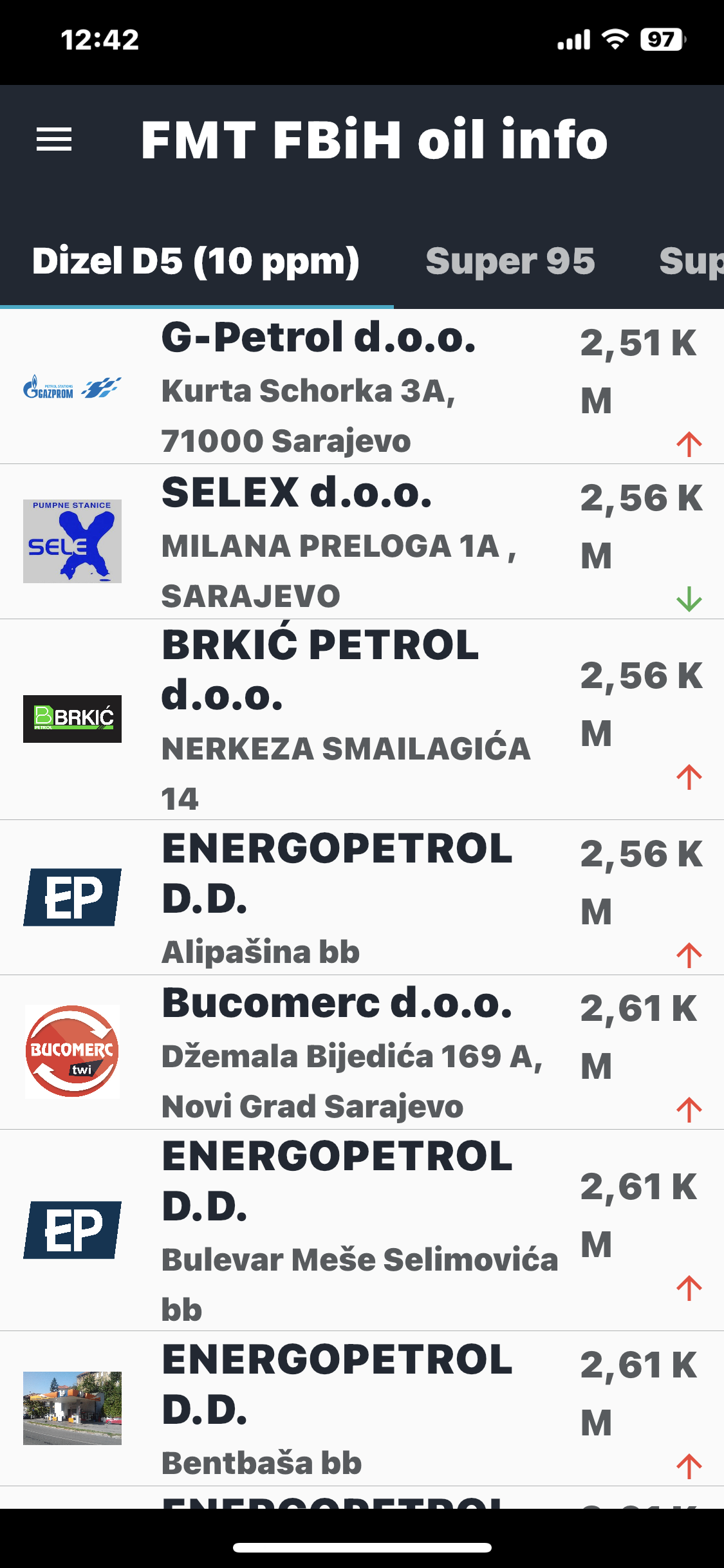Switch to the Super 95 tab
The image size is (724, 1568).
tap(510, 261)
